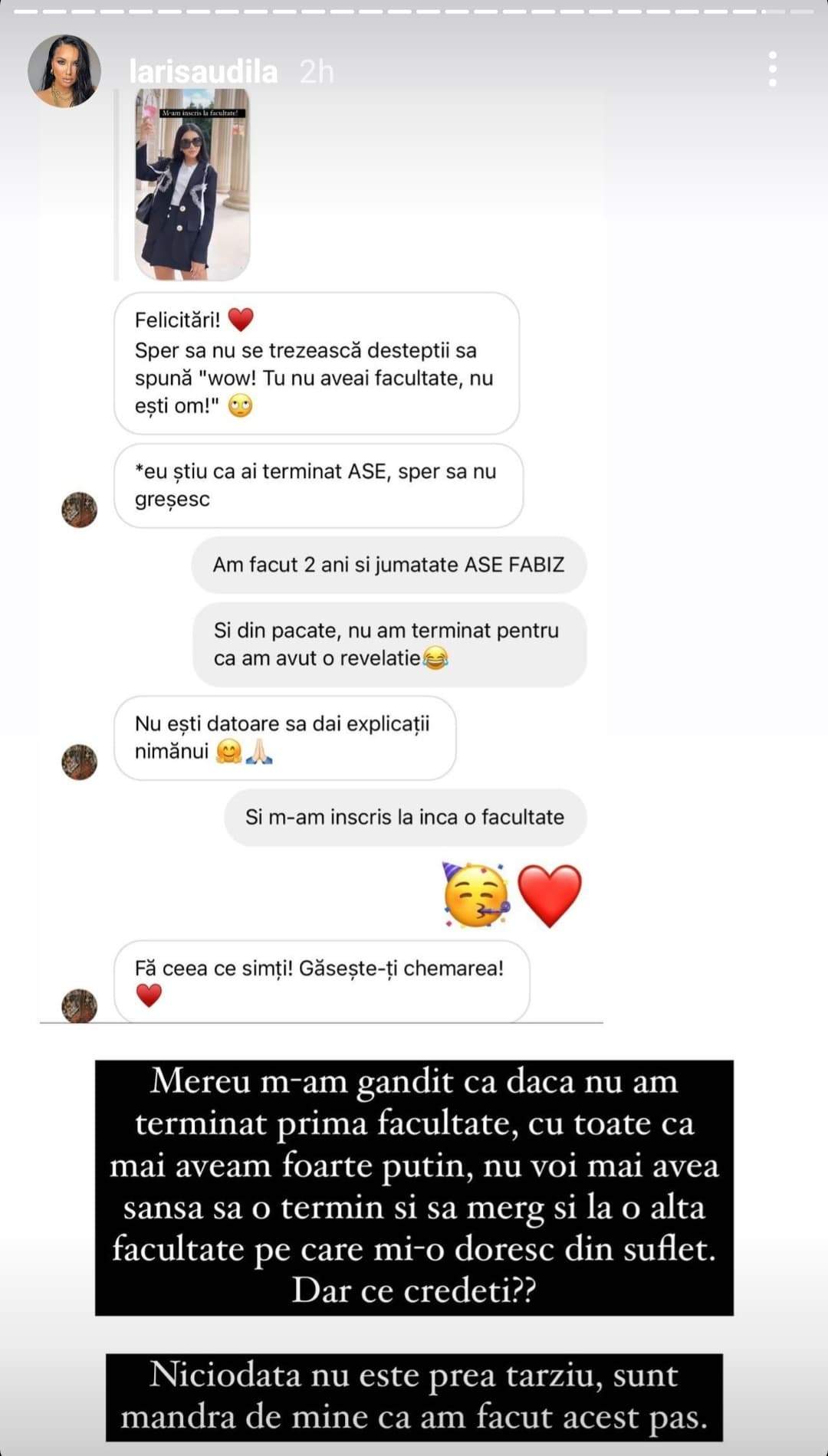Tap the larisaudila username
This screenshot has width=828, height=1456.
(x=203, y=72)
